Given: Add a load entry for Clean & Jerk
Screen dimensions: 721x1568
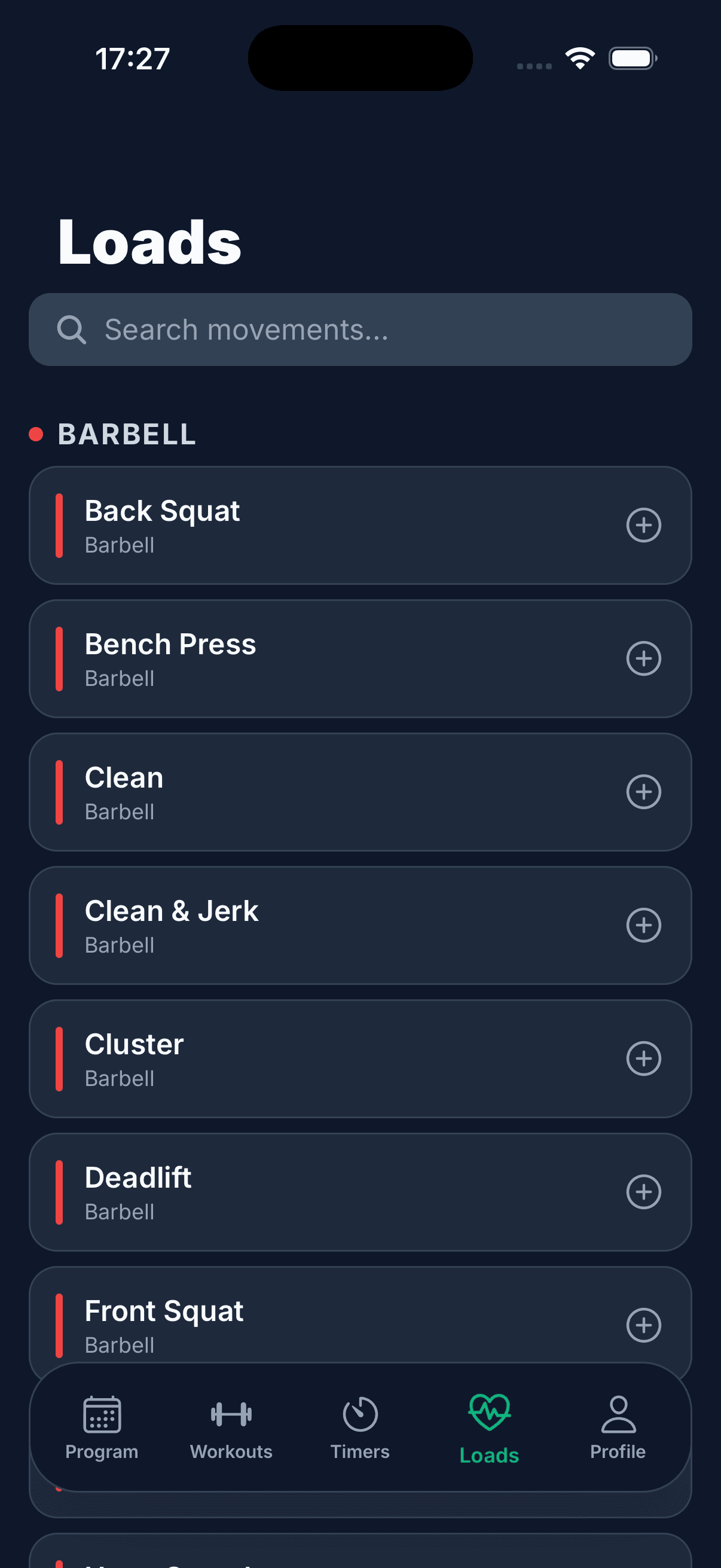Looking at the screenshot, I should click(643, 925).
